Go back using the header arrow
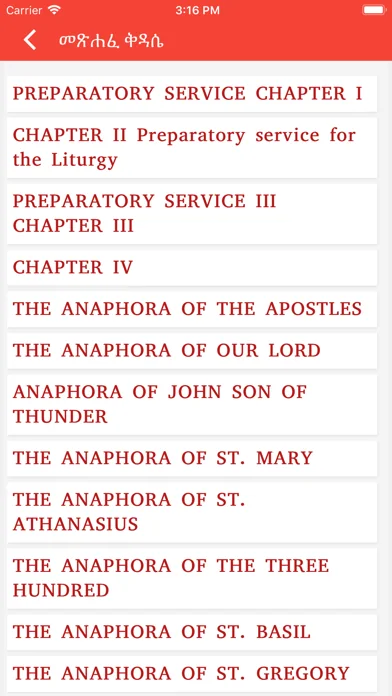 click(30, 40)
